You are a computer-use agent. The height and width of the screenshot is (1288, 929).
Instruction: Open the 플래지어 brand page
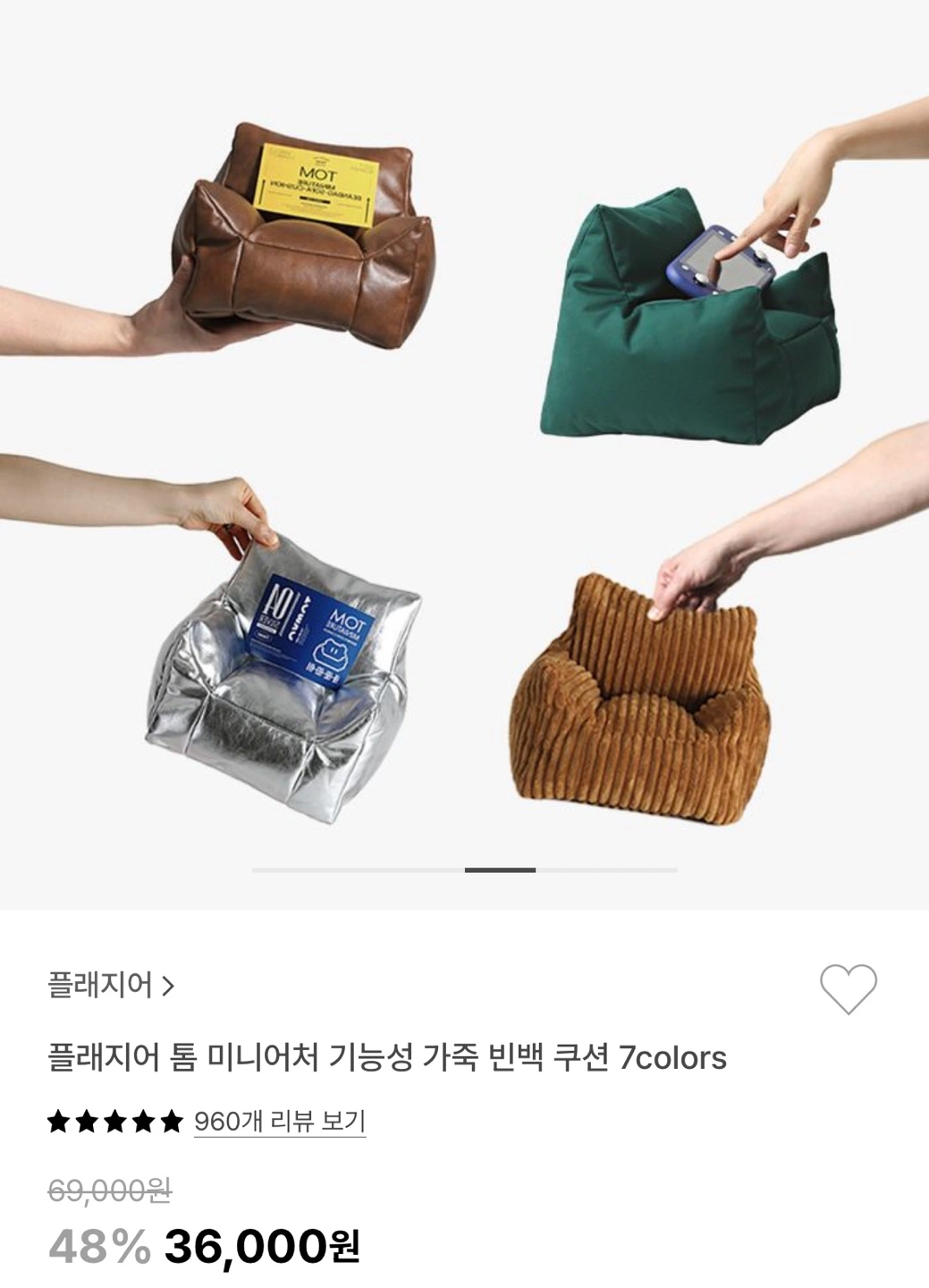[111, 986]
